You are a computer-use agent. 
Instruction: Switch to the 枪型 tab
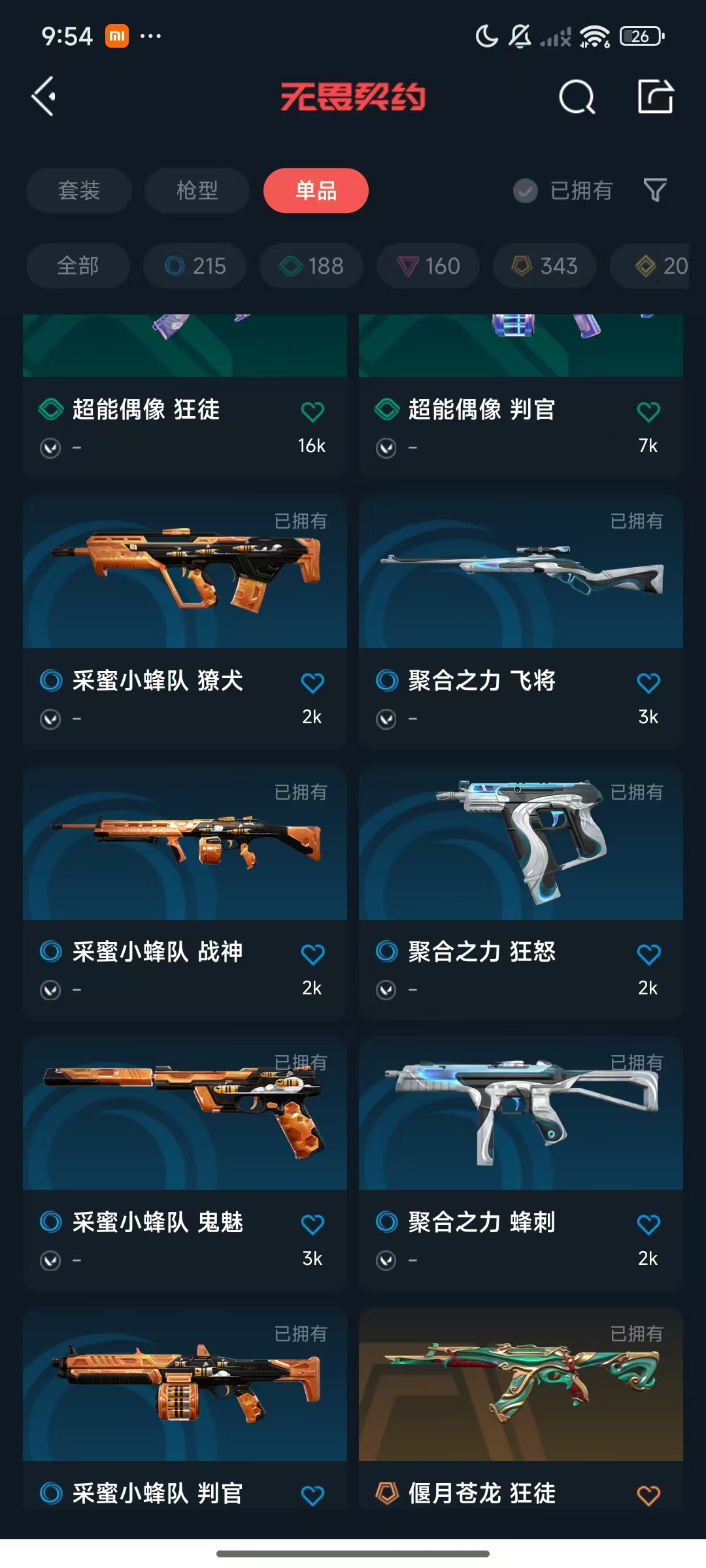pos(197,191)
